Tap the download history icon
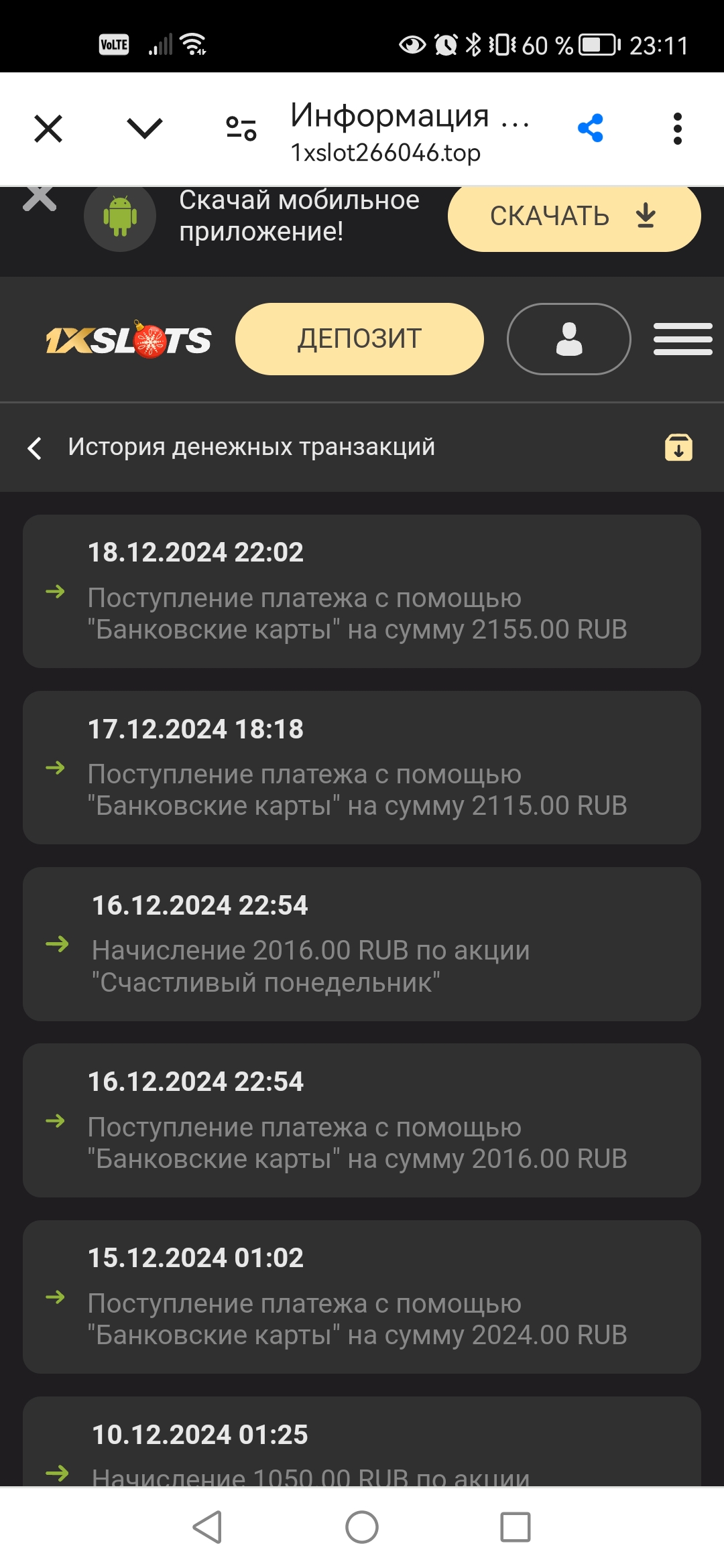 tap(678, 448)
